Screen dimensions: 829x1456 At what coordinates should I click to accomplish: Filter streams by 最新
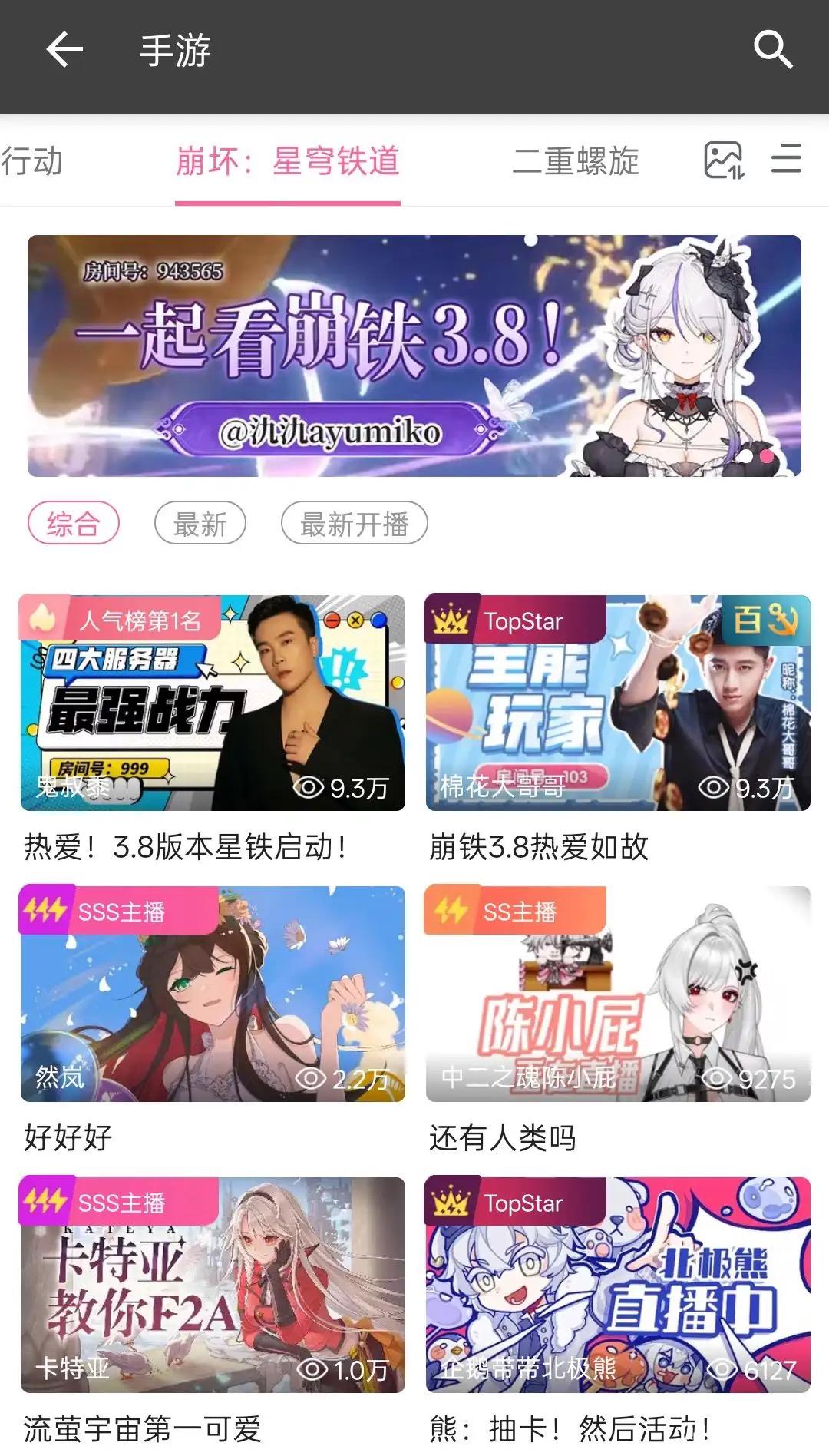[200, 524]
